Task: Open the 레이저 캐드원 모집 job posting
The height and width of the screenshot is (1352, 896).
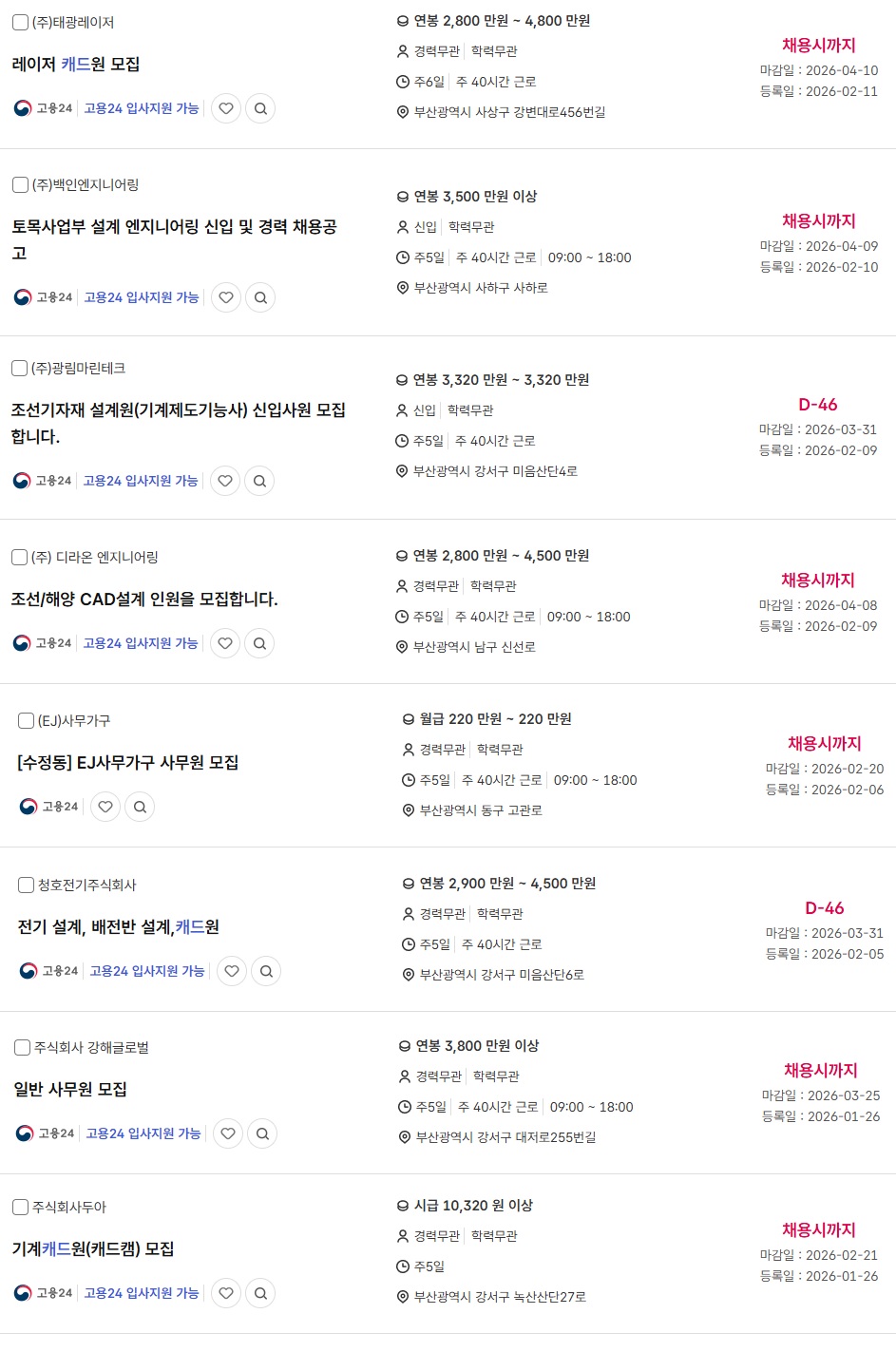Action: (x=76, y=65)
